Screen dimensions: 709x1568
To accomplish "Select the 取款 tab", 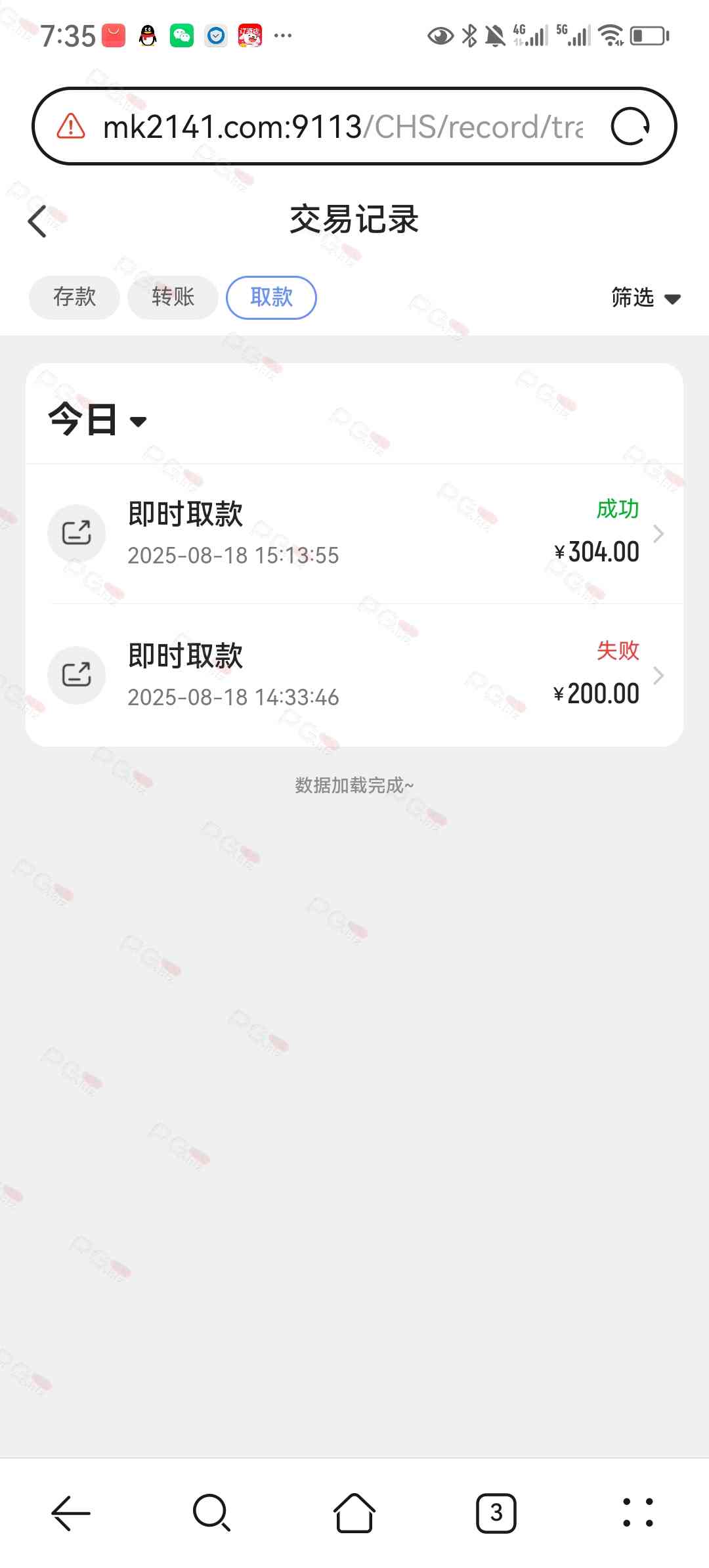I will click(271, 297).
